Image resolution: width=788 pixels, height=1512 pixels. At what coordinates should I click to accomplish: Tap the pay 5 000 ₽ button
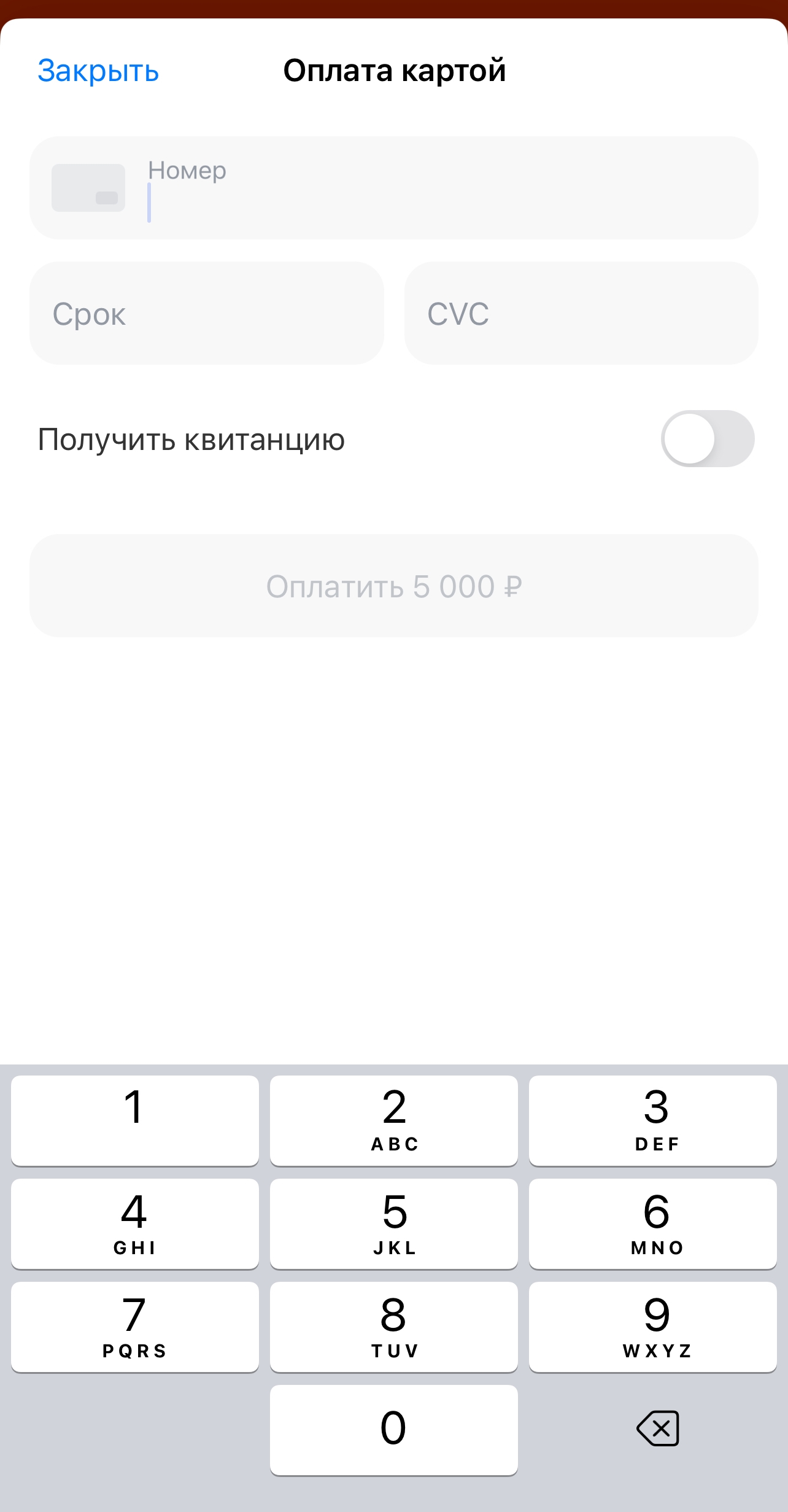(394, 586)
